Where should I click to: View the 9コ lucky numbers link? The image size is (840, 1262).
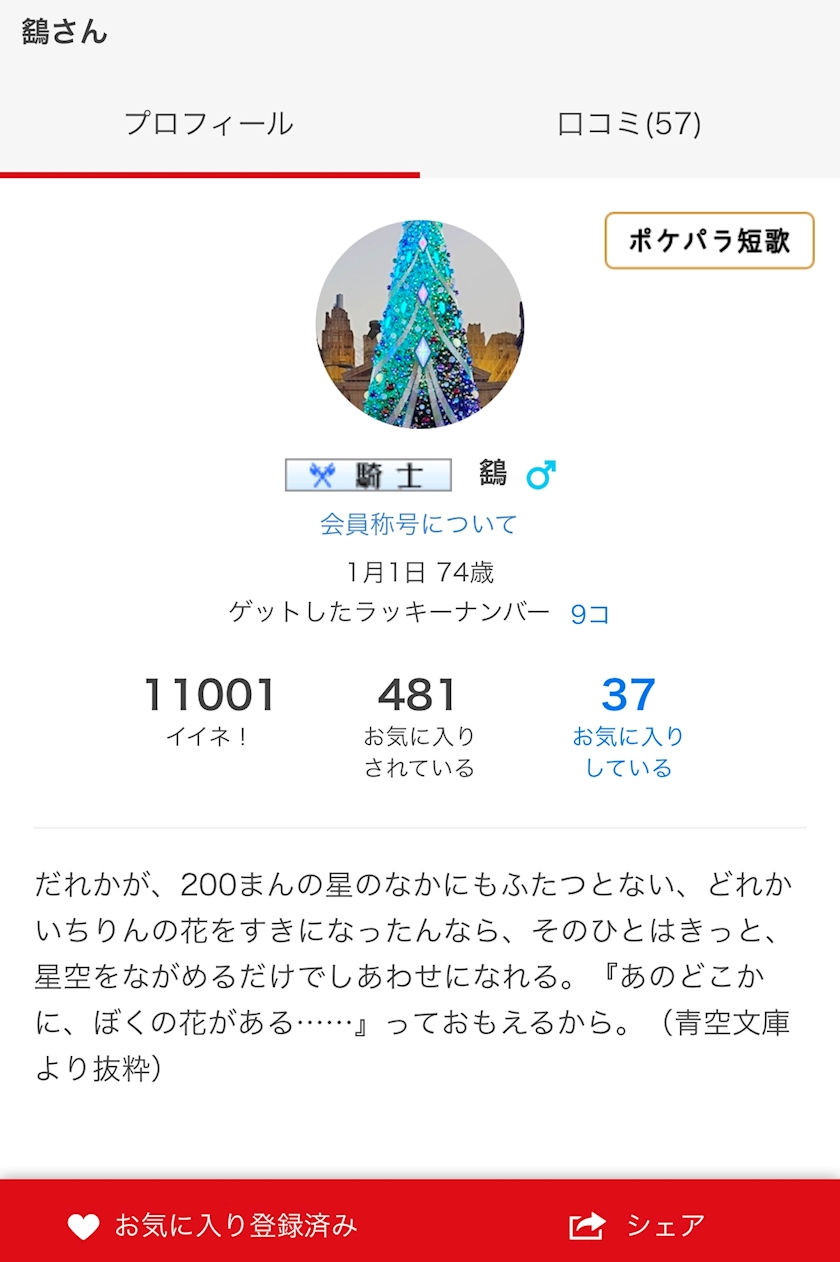pyautogui.click(x=590, y=614)
